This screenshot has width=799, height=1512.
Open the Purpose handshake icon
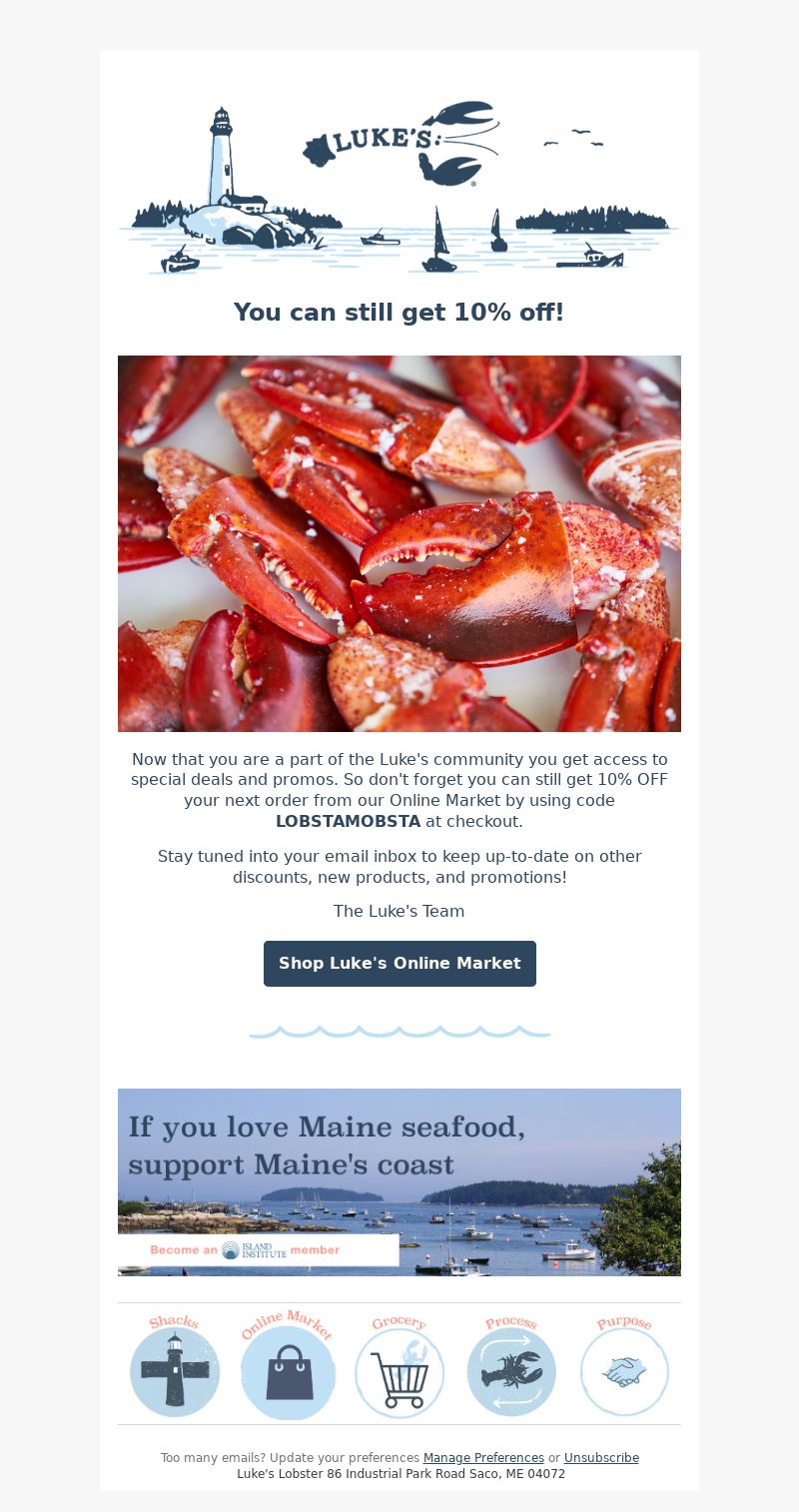(x=624, y=1366)
